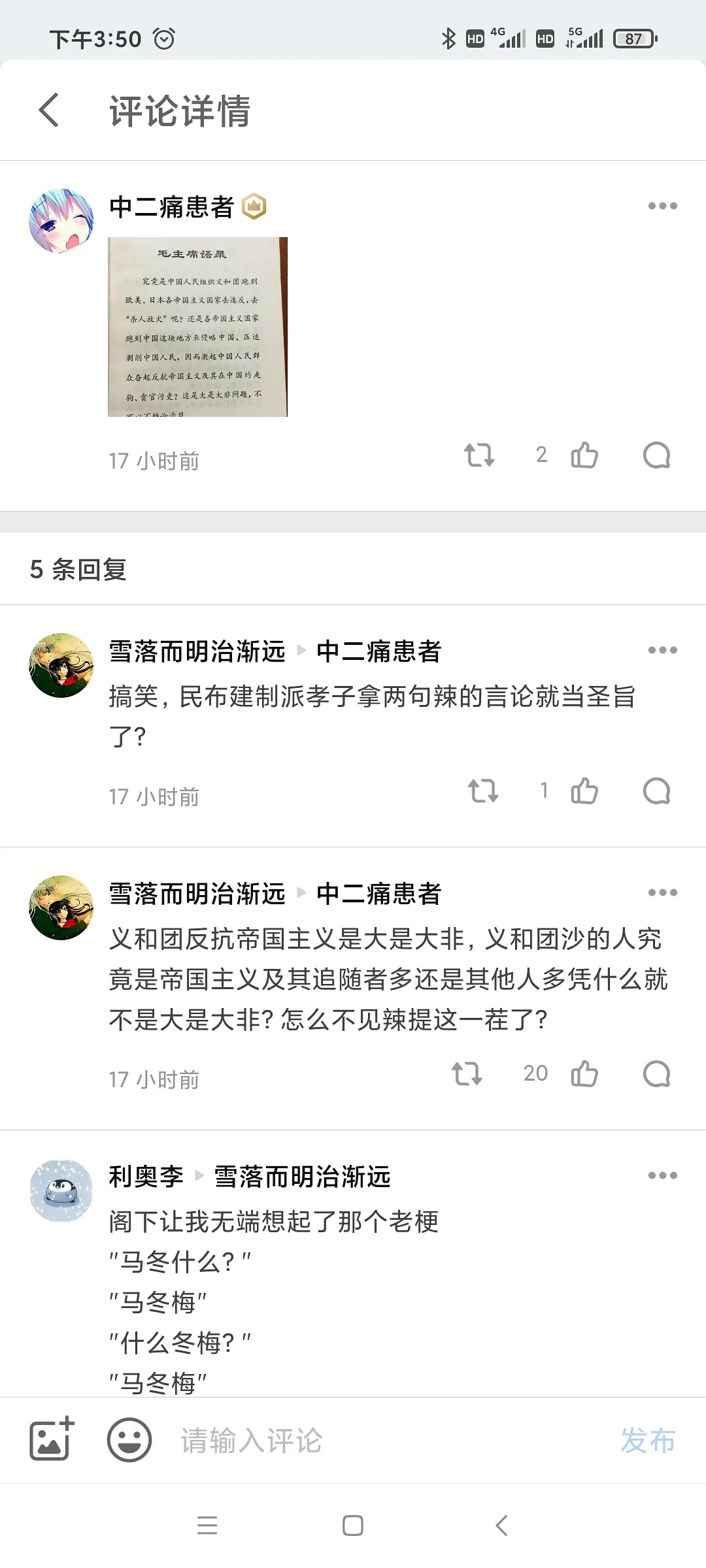
Task: Open the book page image in 中二痛患者's comment
Action: [x=197, y=327]
